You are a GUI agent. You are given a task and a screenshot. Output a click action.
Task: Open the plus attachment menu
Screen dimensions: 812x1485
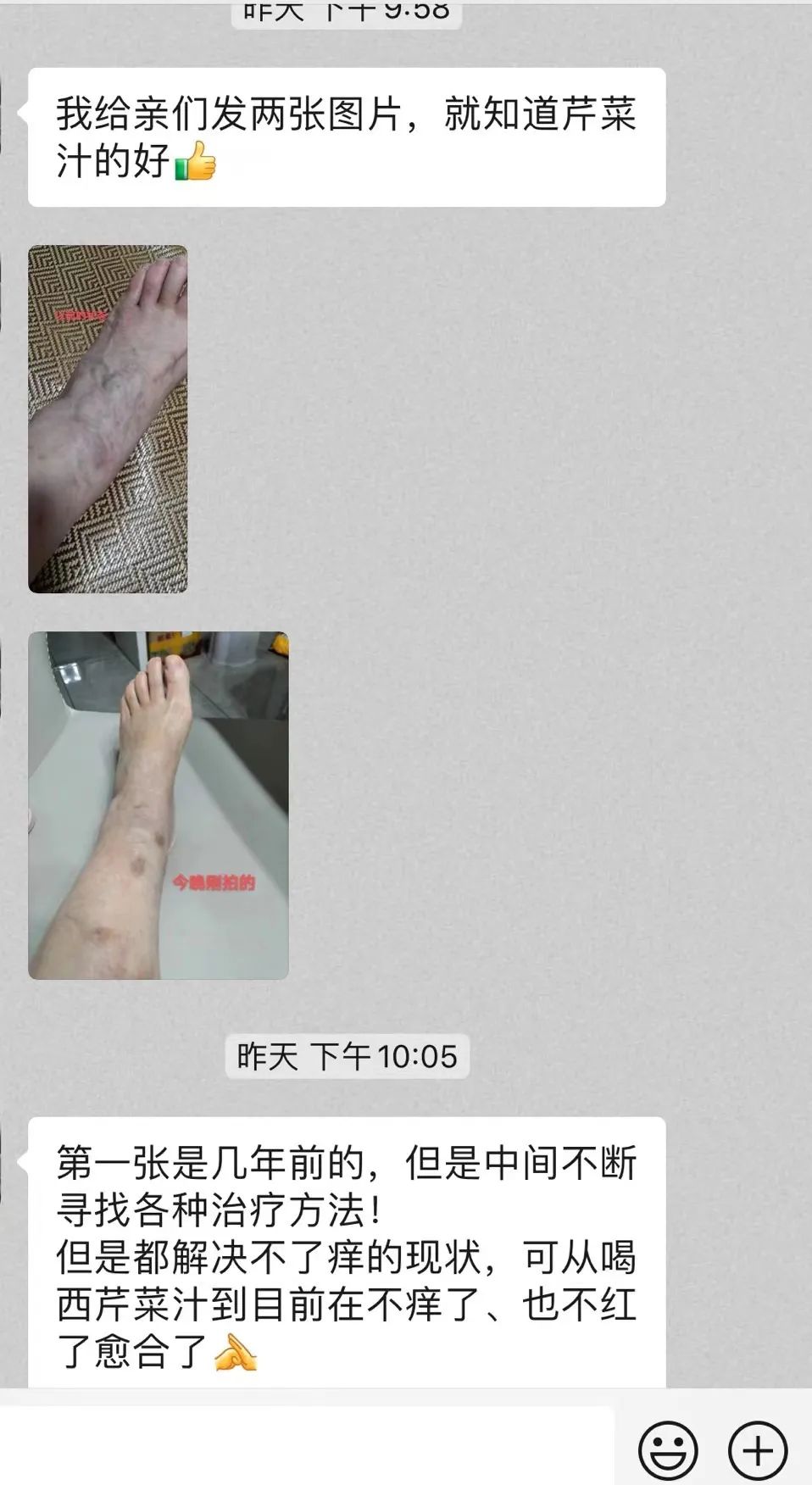point(758,1450)
